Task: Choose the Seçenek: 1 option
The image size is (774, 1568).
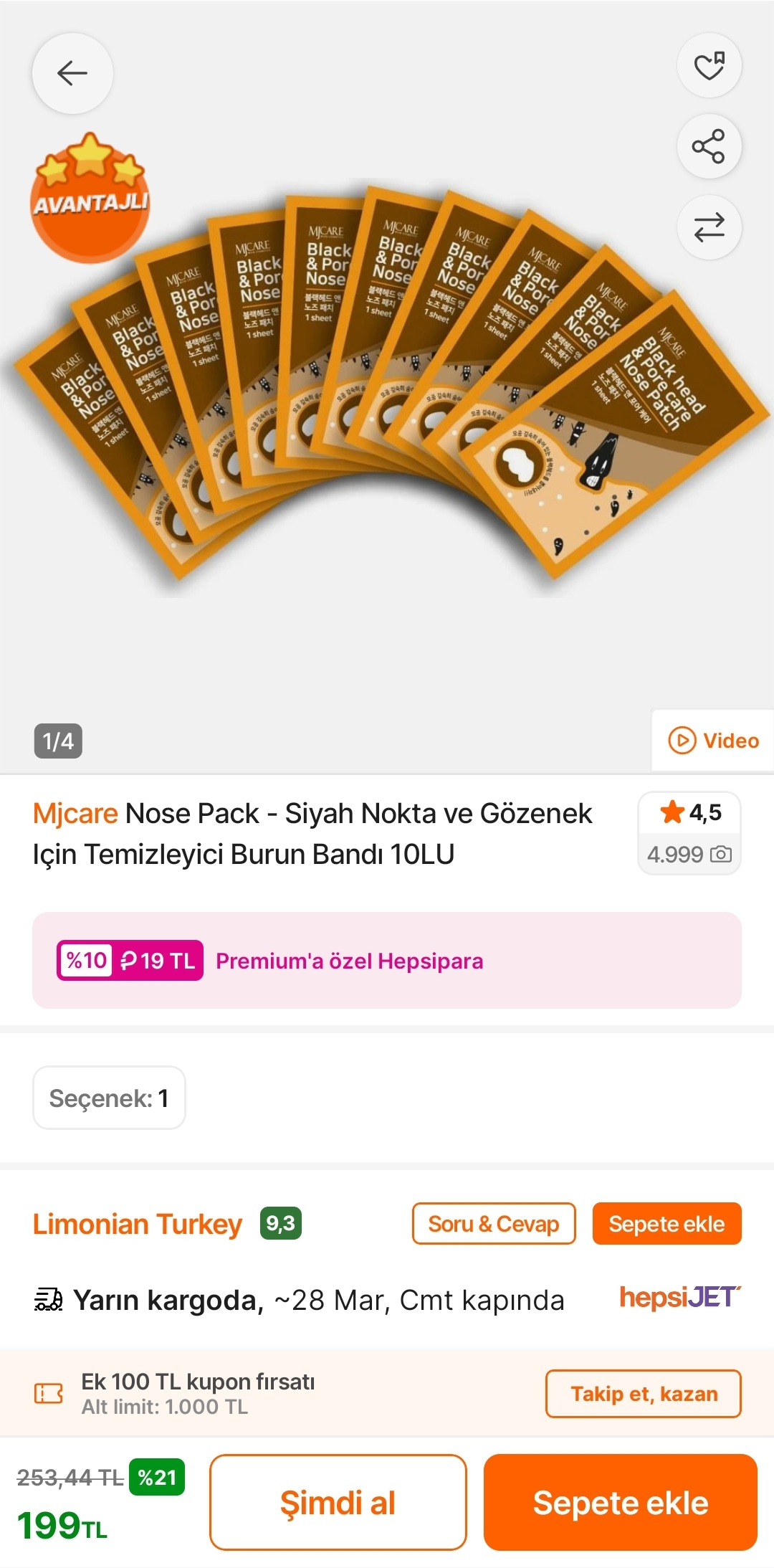Action: tap(109, 1098)
